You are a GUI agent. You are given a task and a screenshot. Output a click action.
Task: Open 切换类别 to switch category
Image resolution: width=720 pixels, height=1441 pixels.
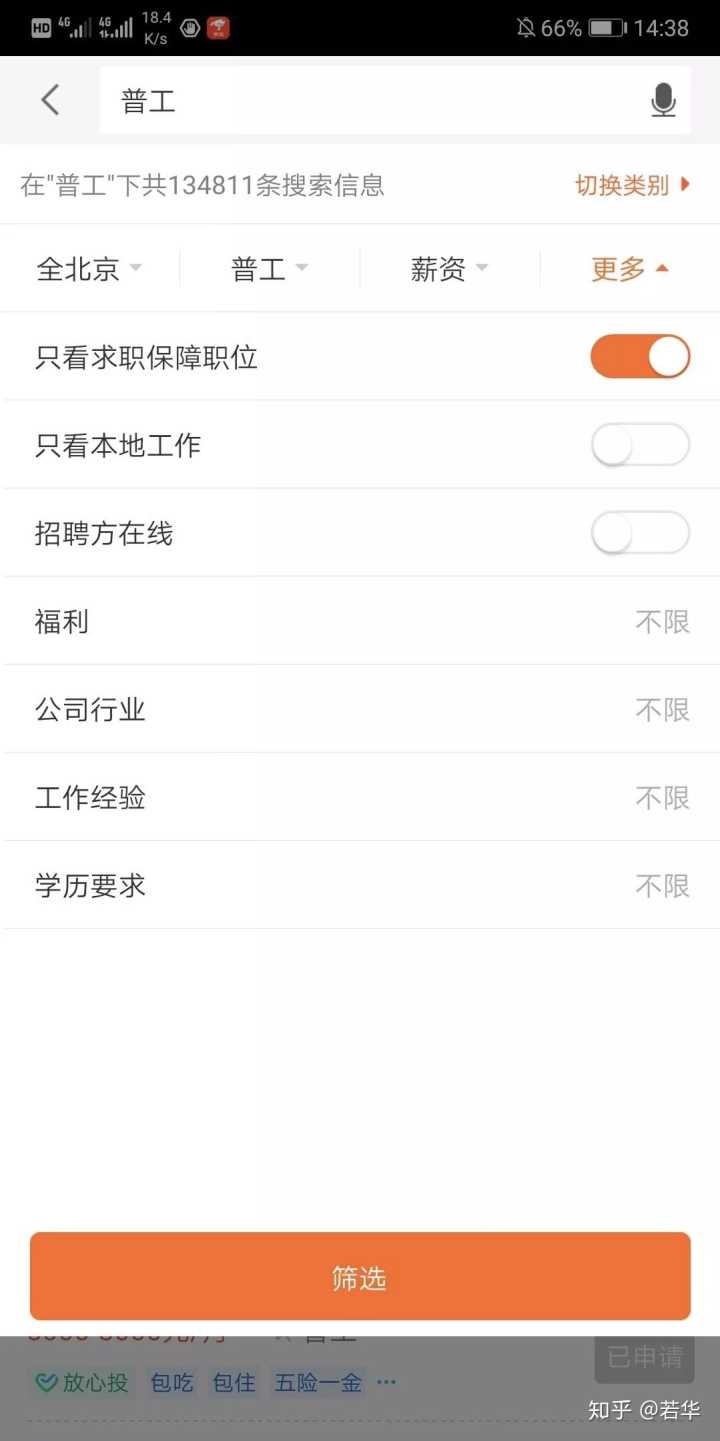(632, 185)
